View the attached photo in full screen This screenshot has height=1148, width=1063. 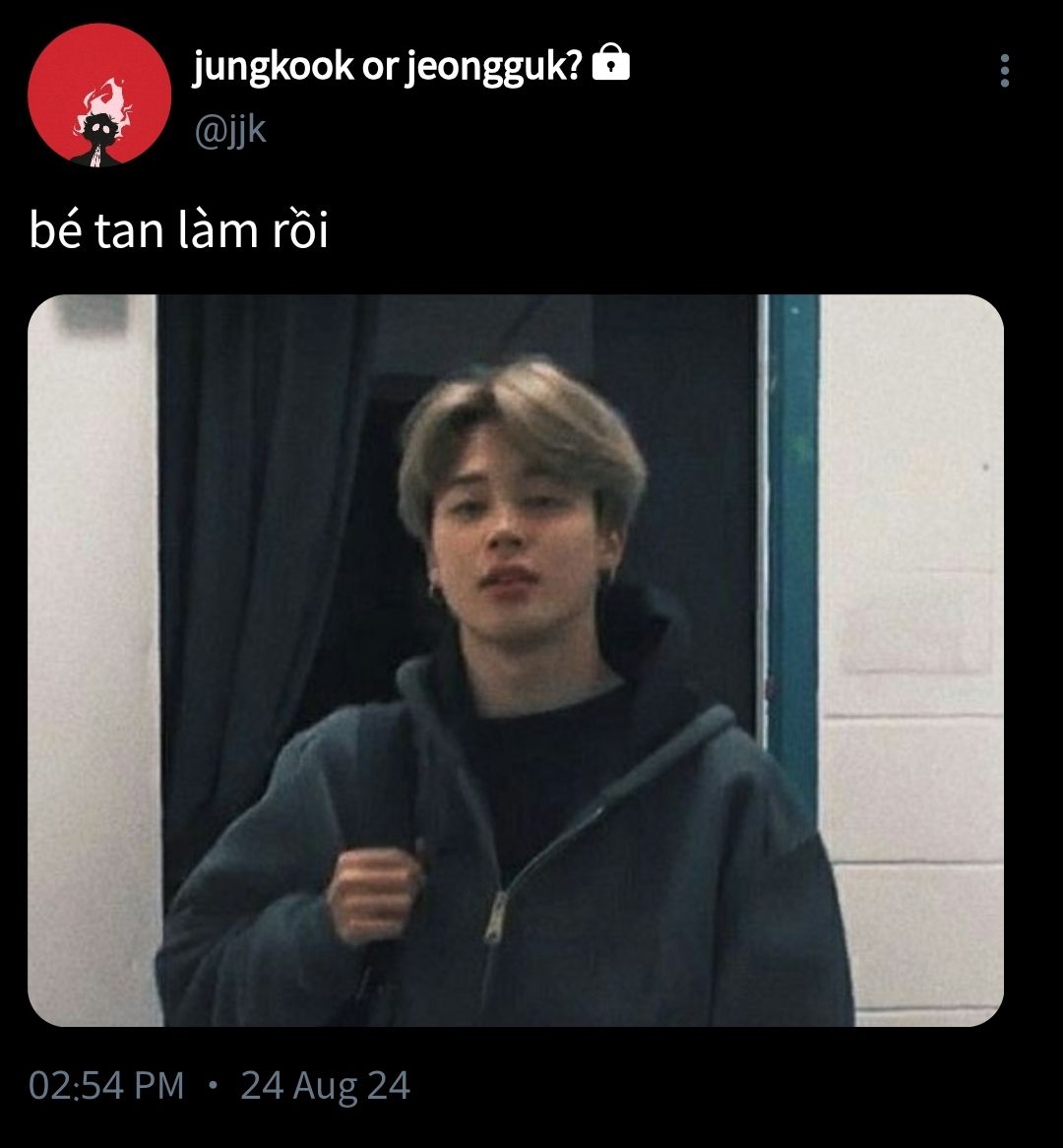pyautogui.click(x=515, y=660)
